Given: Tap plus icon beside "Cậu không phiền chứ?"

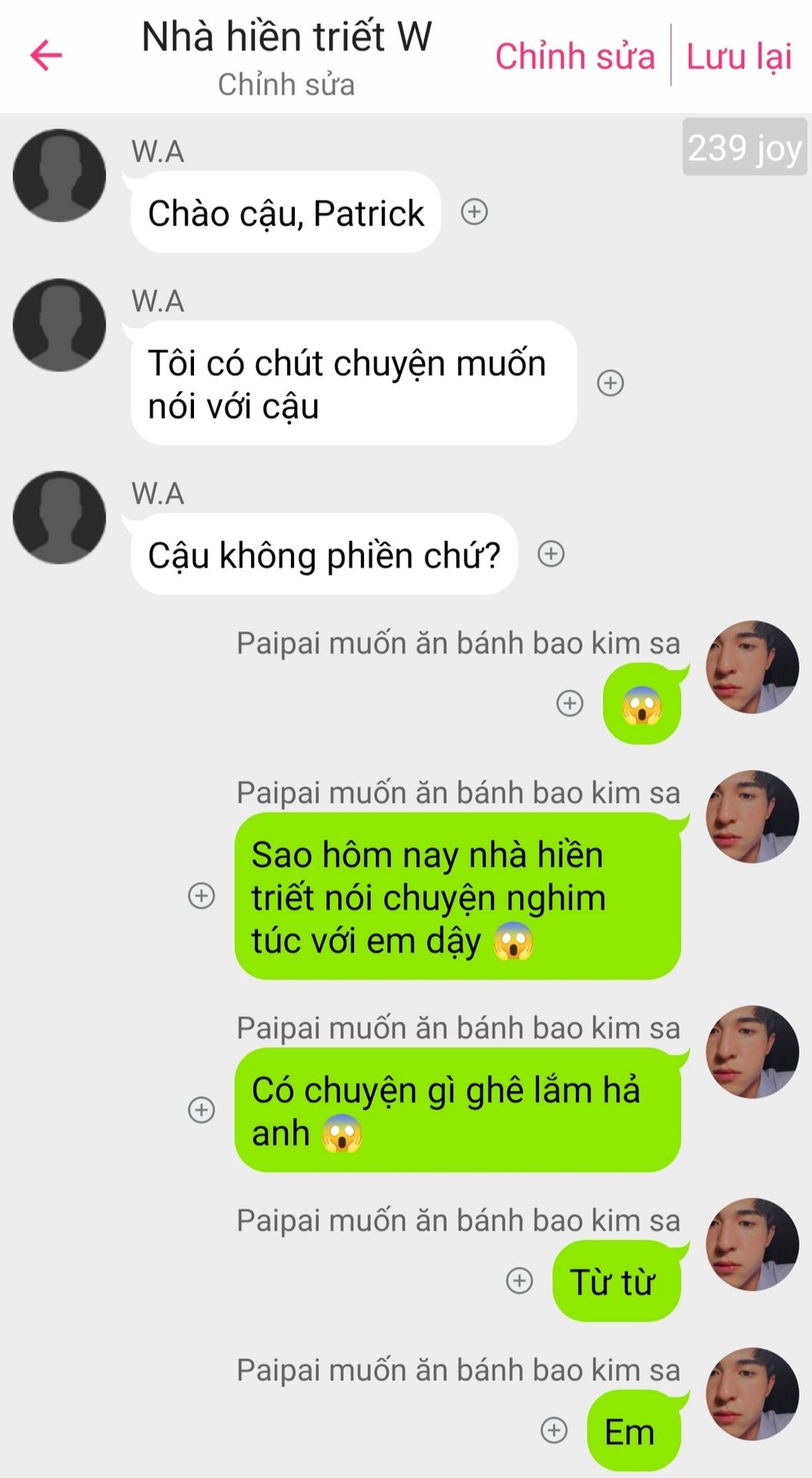Looking at the screenshot, I should point(551,553).
